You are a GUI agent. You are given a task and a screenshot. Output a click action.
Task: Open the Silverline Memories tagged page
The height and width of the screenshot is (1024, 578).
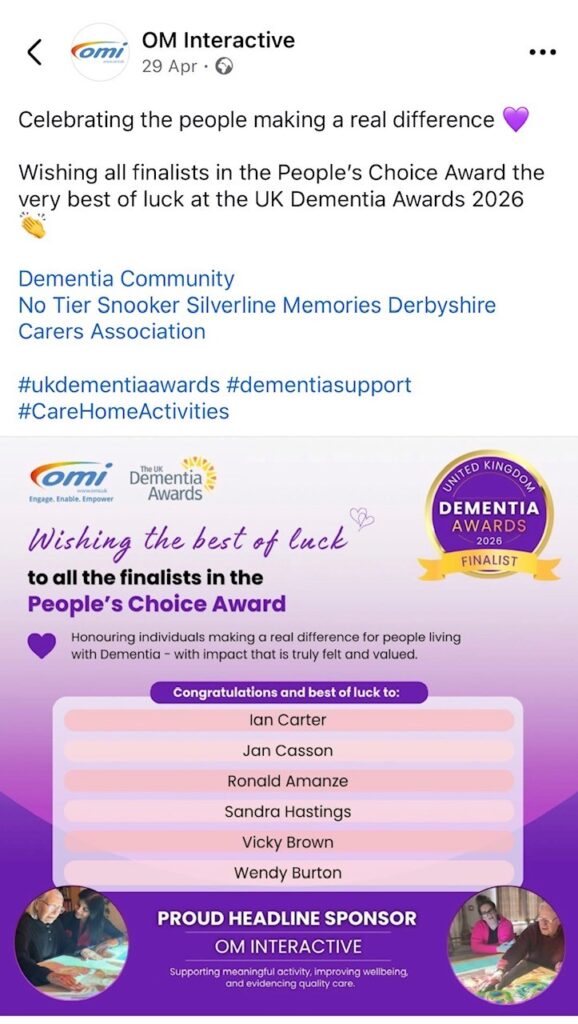tap(284, 305)
